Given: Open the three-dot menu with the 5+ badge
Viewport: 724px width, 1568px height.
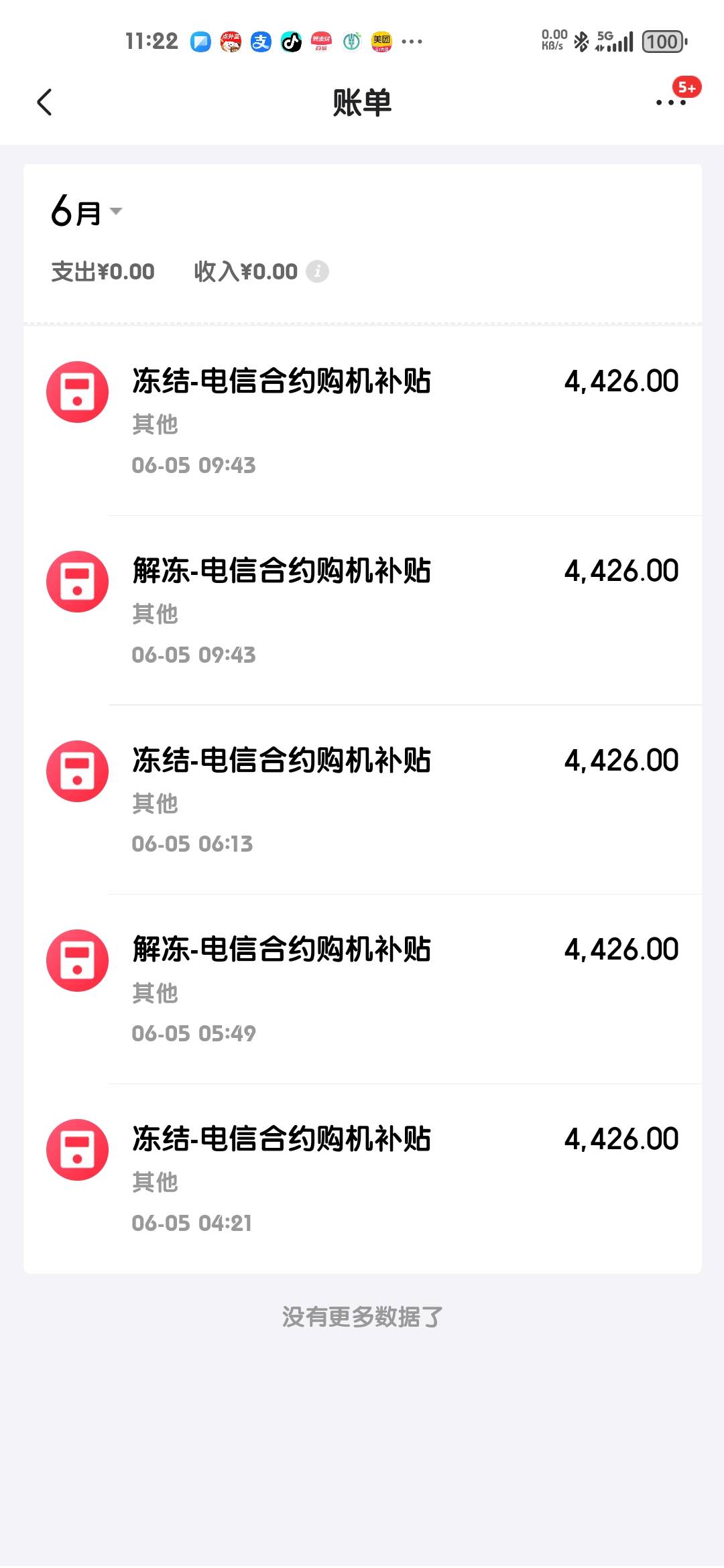Looking at the screenshot, I should click(x=671, y=103).
